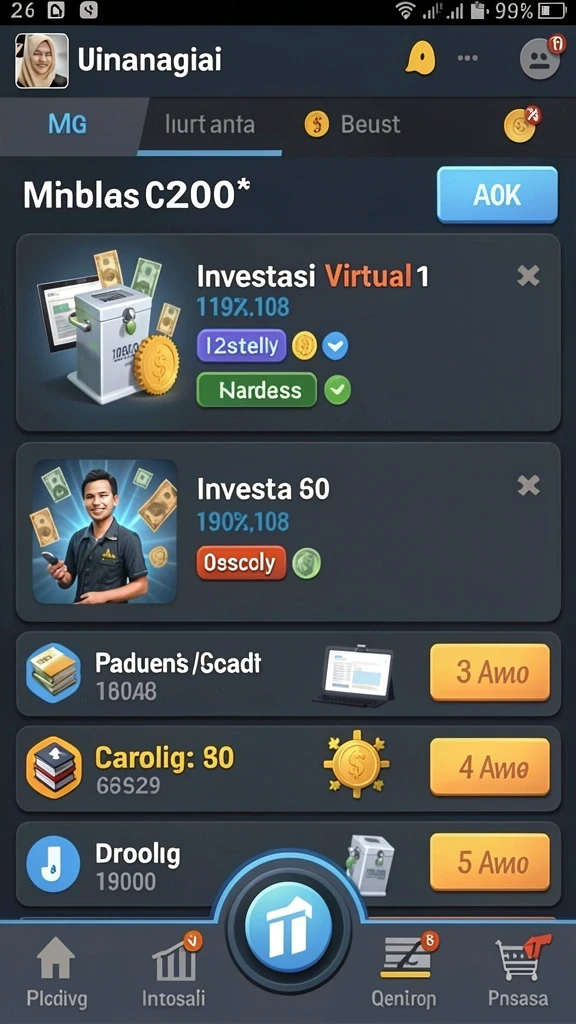Open the yellow notifications bell
576x1024 pixels.
(x=420, y=59)
